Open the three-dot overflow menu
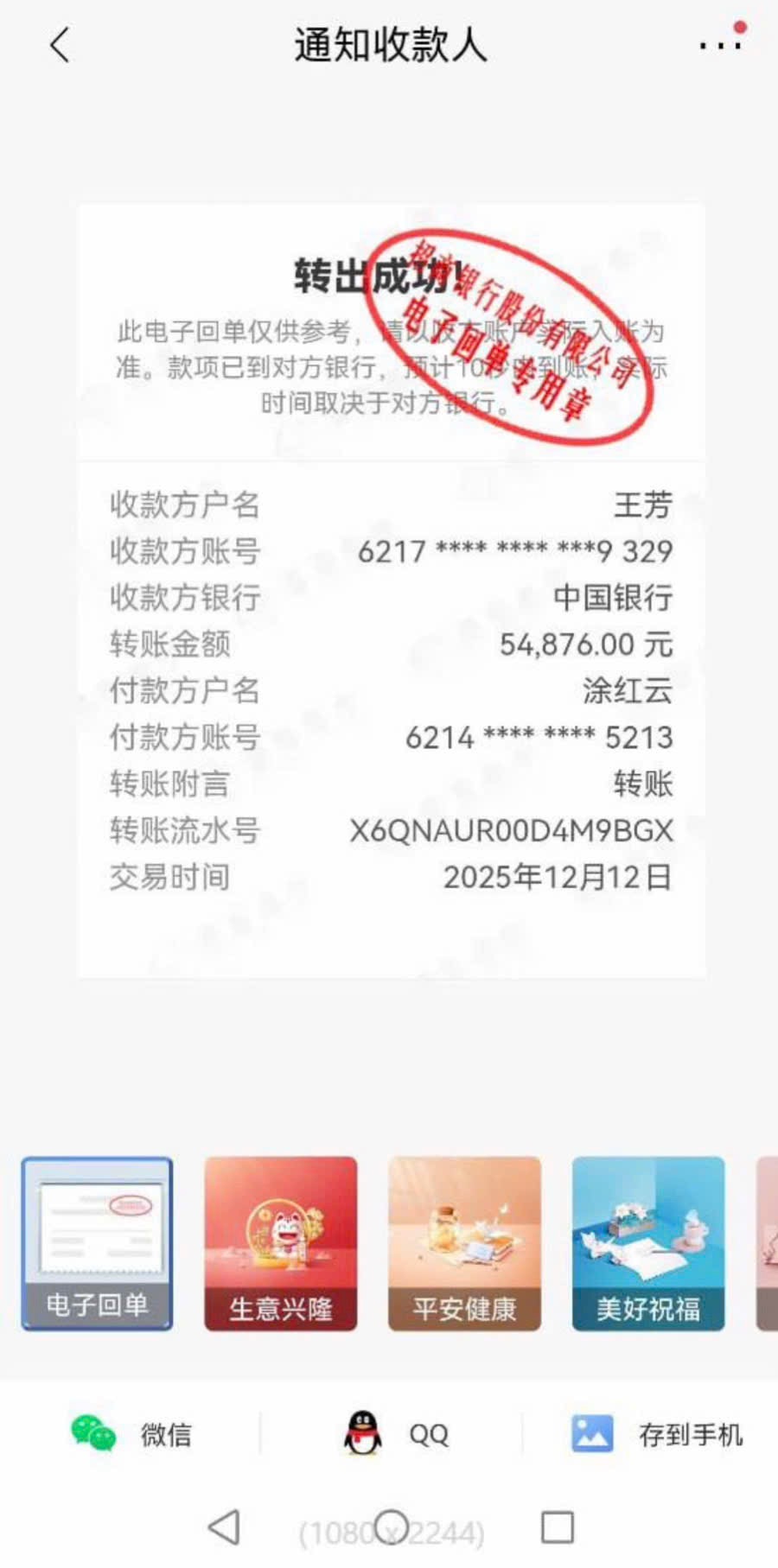 click(720, 44)
